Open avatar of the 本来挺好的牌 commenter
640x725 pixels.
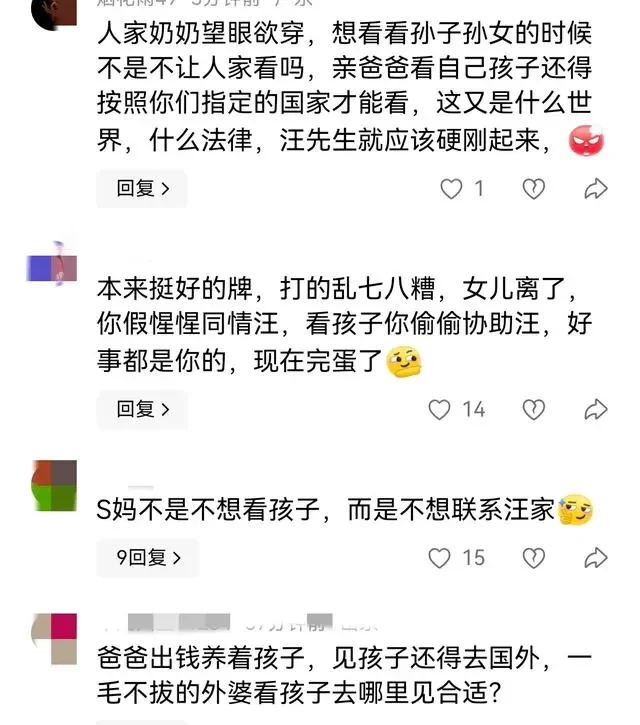(x=53, y=265)
